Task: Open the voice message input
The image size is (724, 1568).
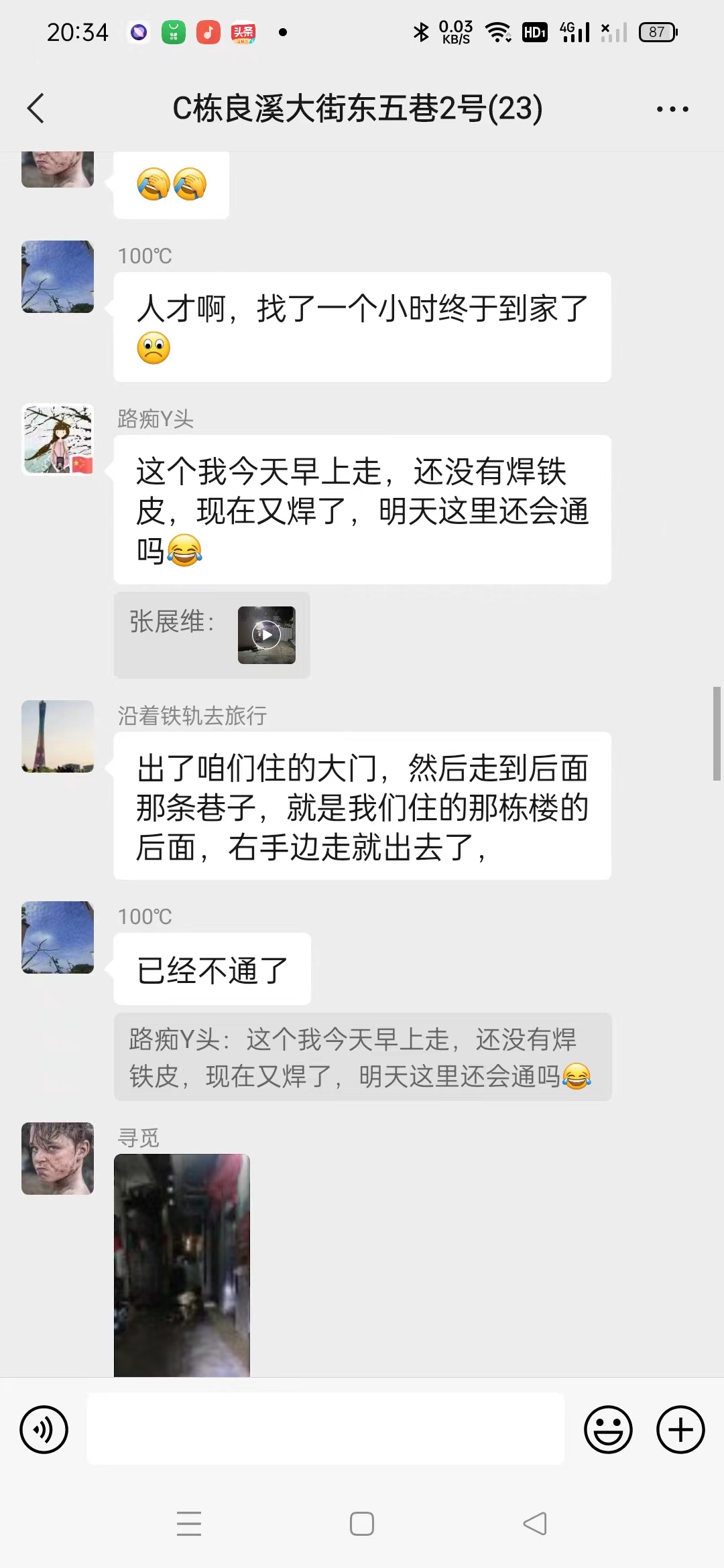Action: 43,1430
